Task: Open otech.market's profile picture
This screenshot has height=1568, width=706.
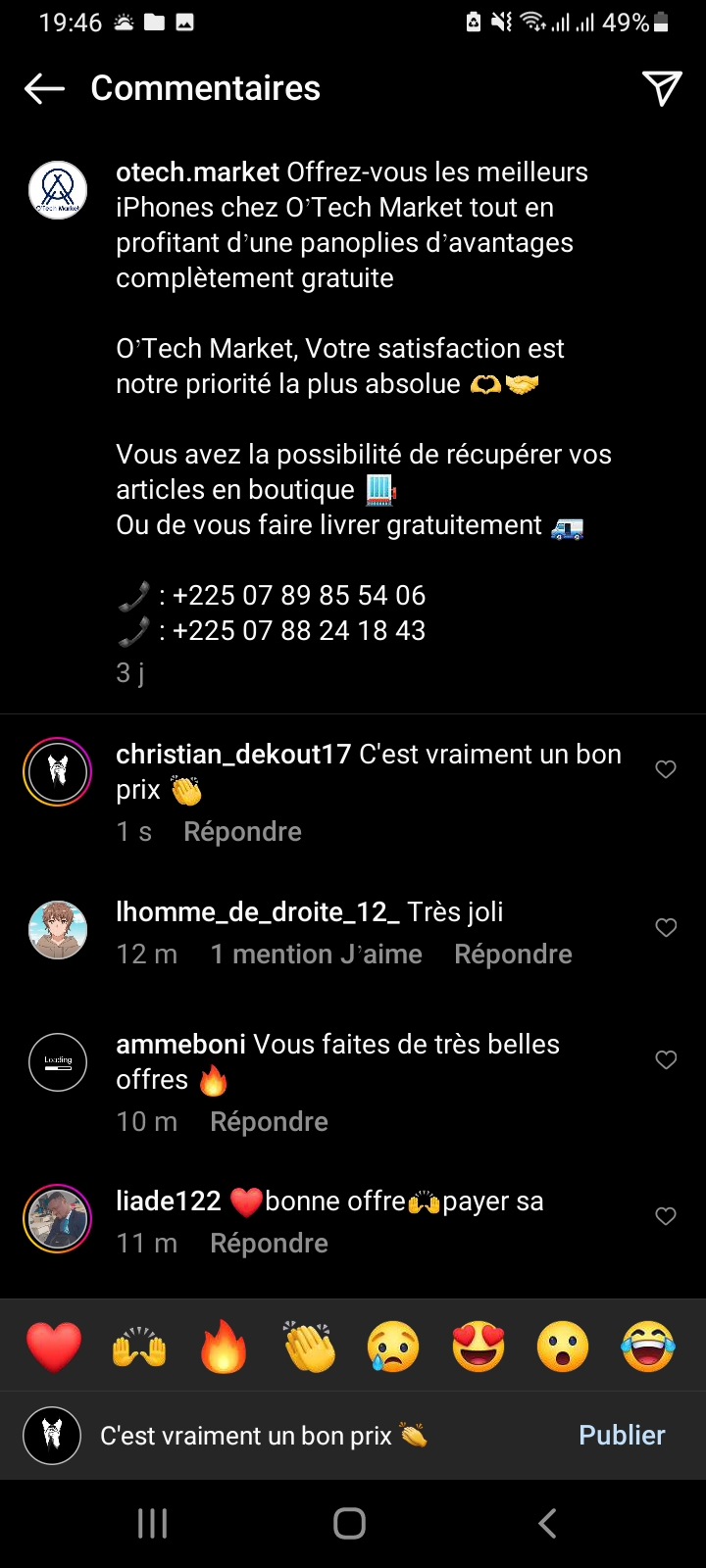Action: pyautogui.click(x=58, y=190)
